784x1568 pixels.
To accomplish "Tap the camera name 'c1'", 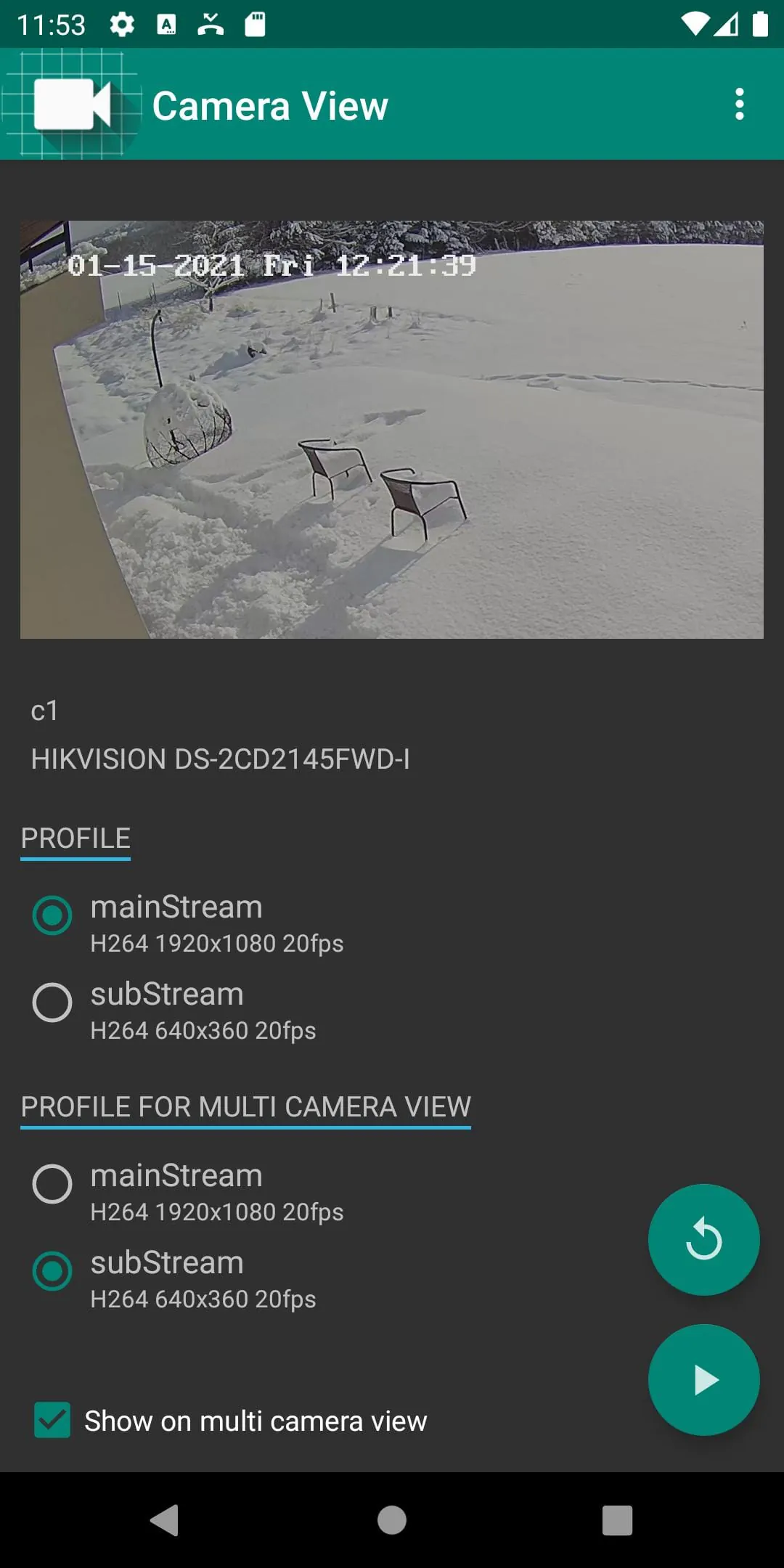I will [x=45, y=711].
